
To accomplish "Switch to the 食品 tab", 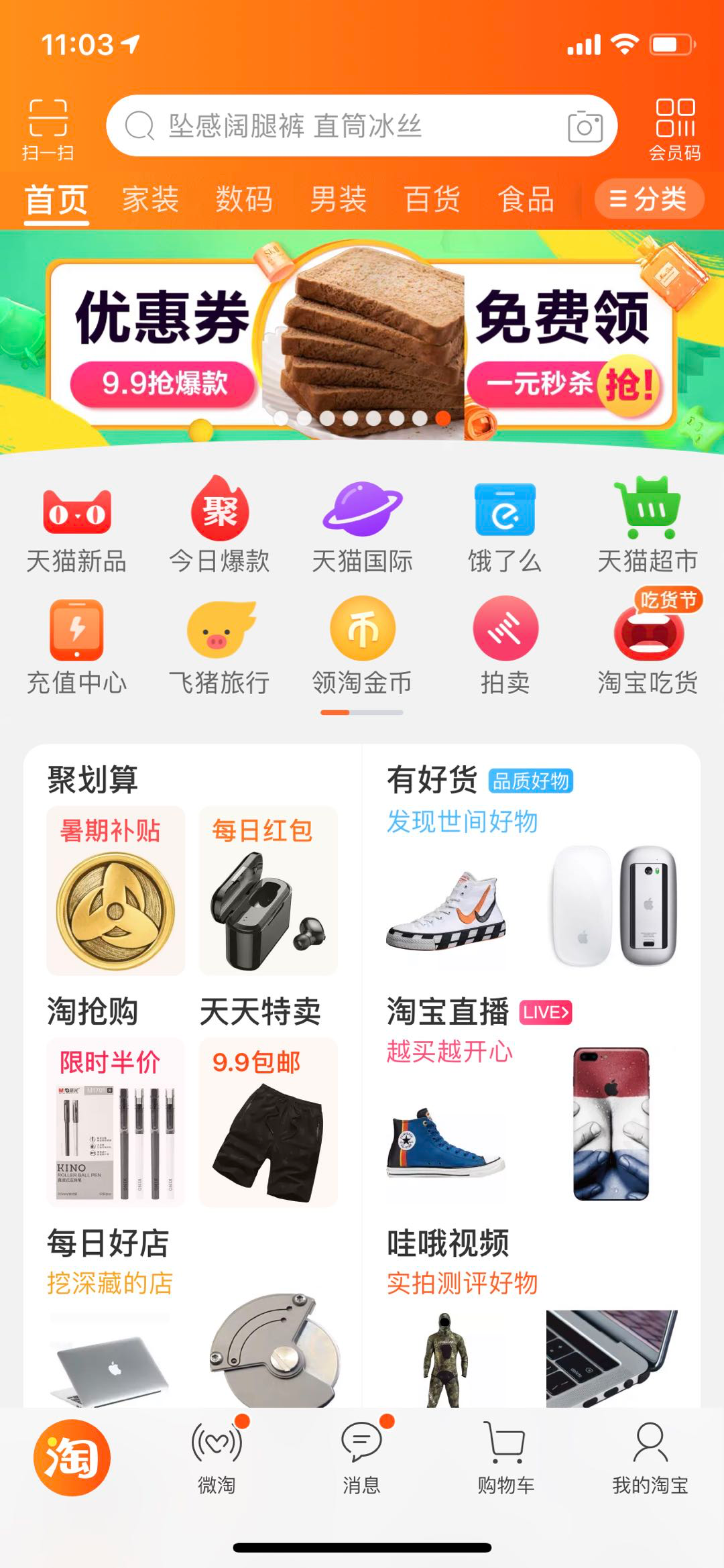I will pyautogui.click(x=526, y=199).
